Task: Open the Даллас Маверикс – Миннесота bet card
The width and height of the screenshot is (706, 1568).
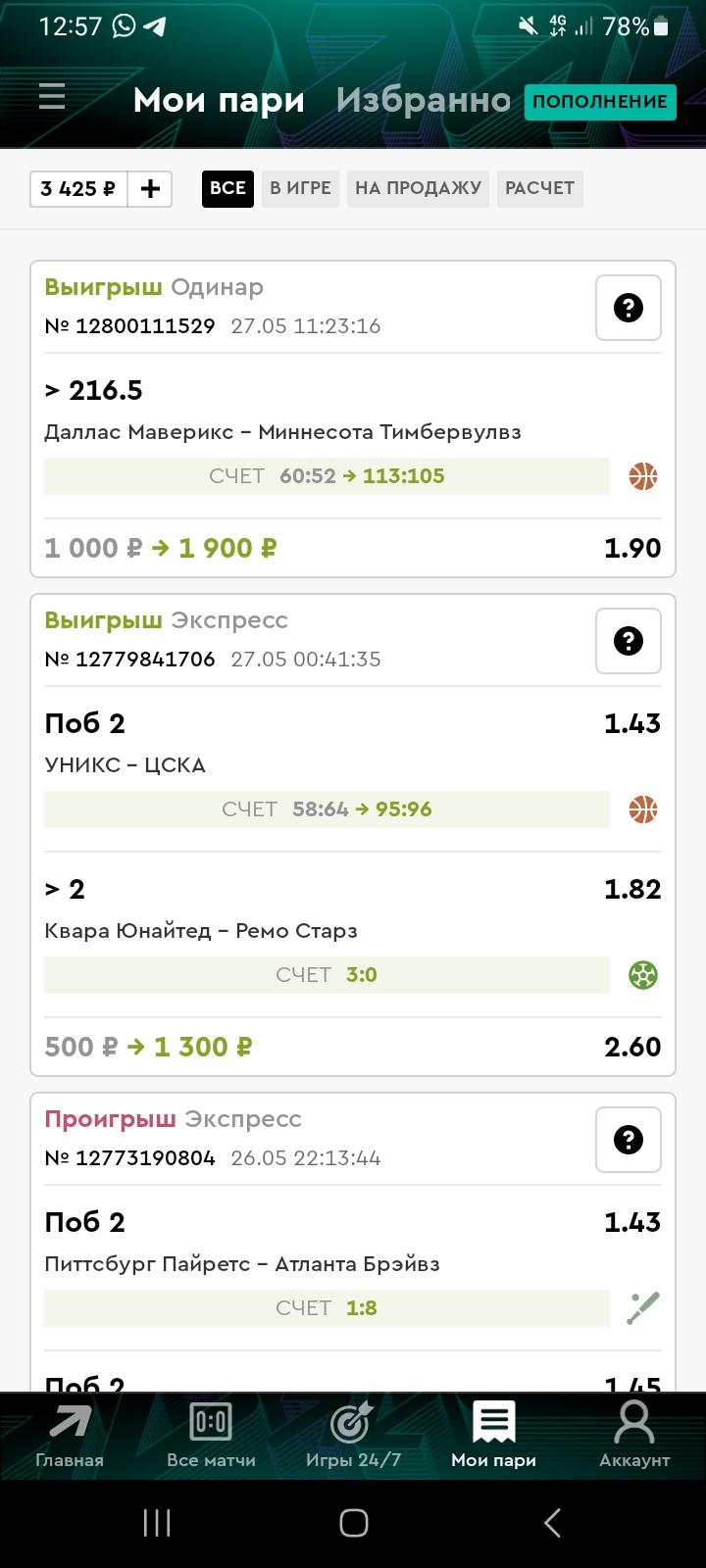Action: coord(353,419)
